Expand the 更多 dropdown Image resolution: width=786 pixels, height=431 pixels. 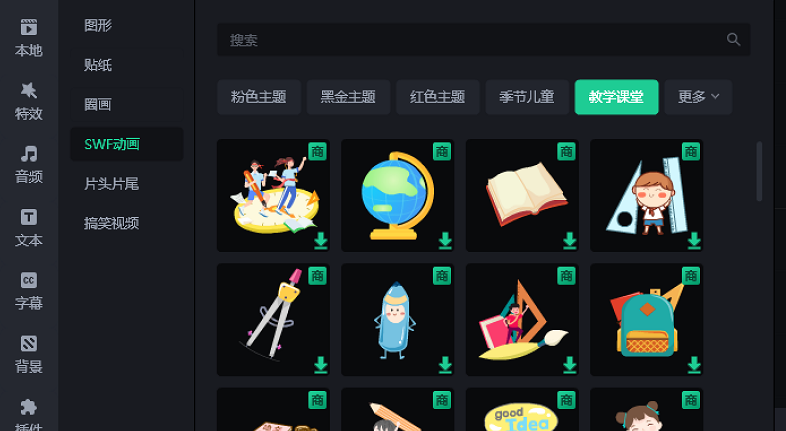698,97
